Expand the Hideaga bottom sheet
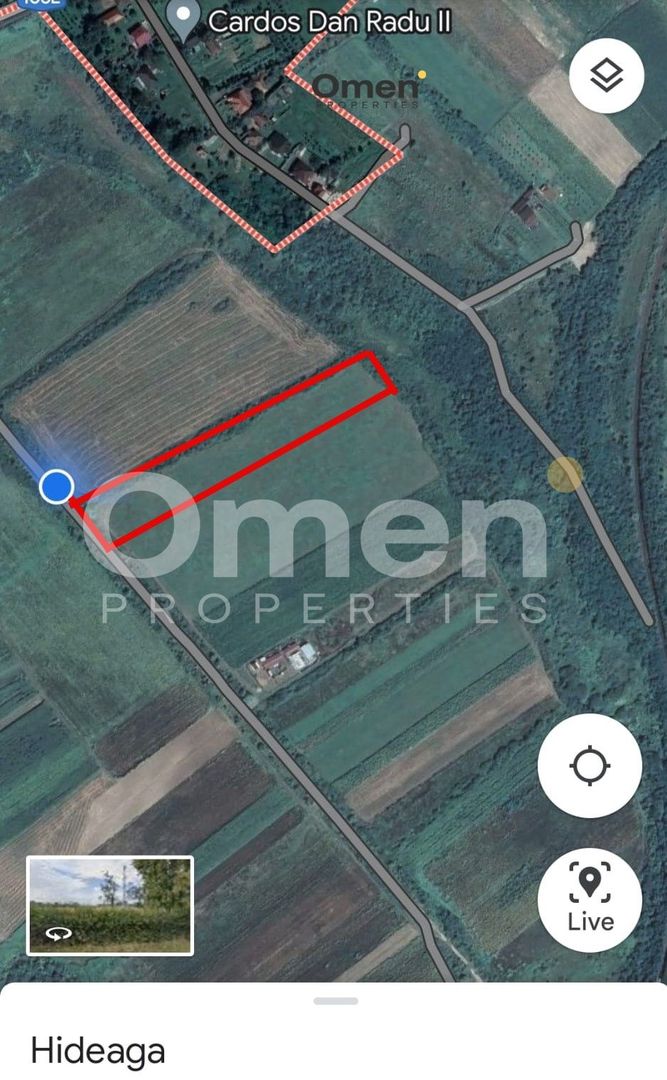The height and width of the screenshot is (1080, 667). point(335,1001)
